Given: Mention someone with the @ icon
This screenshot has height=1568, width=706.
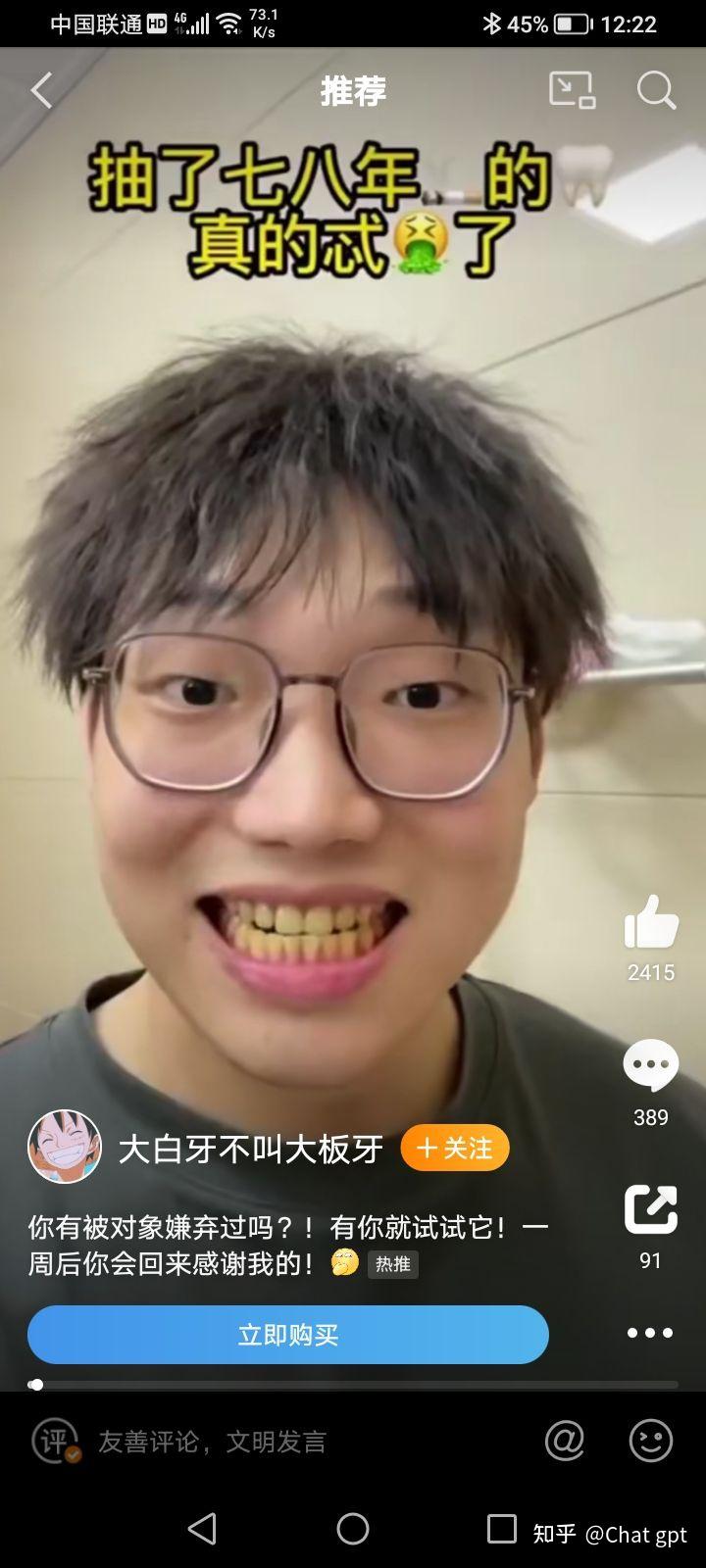Looking at the screenshot, I should (565, 1441).
